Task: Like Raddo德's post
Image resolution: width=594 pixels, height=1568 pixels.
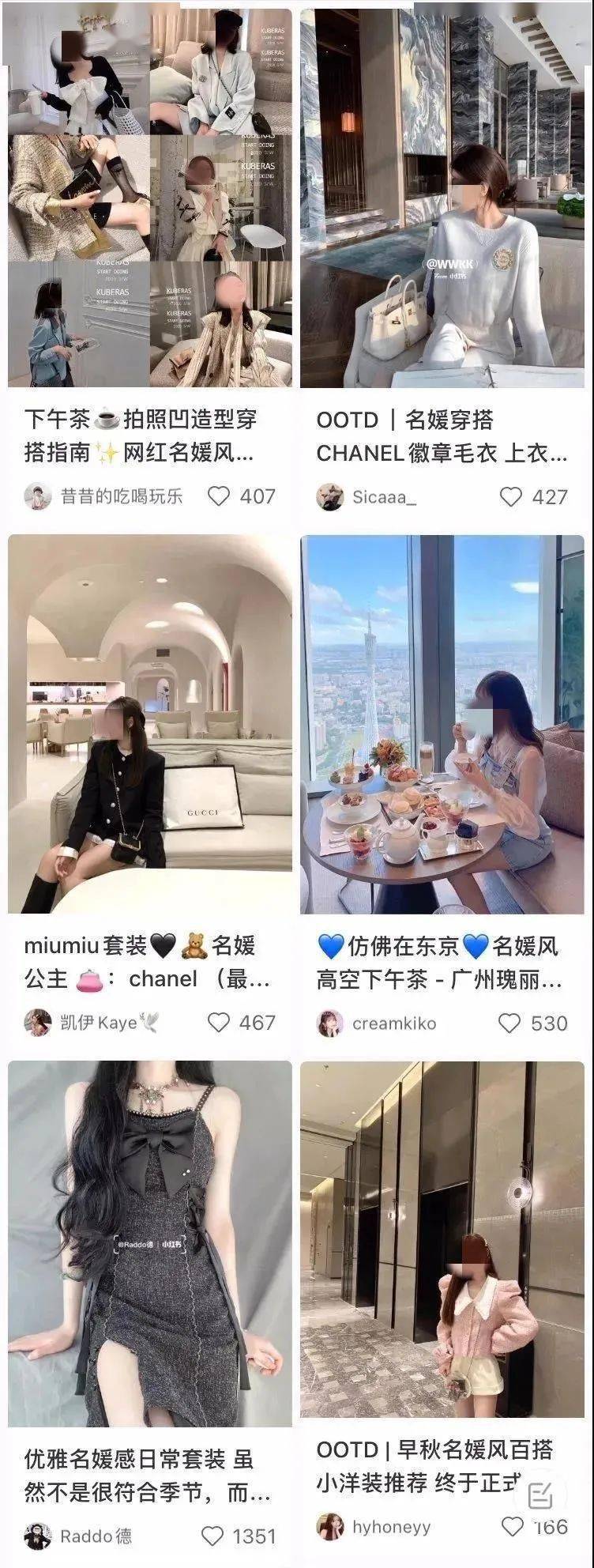Action: point(212,1536)
